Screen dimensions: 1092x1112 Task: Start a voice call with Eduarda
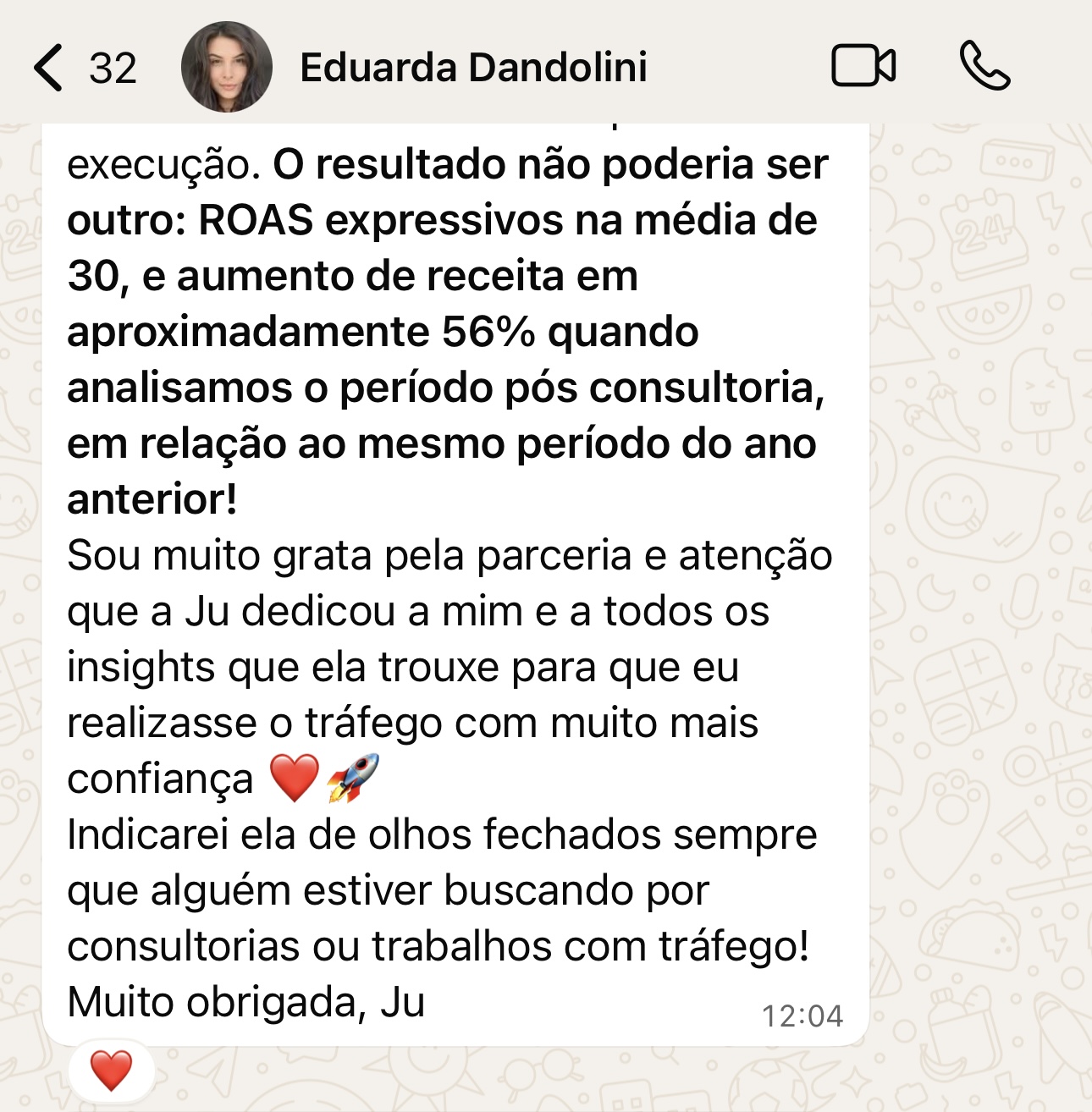[x=984, y=66]
